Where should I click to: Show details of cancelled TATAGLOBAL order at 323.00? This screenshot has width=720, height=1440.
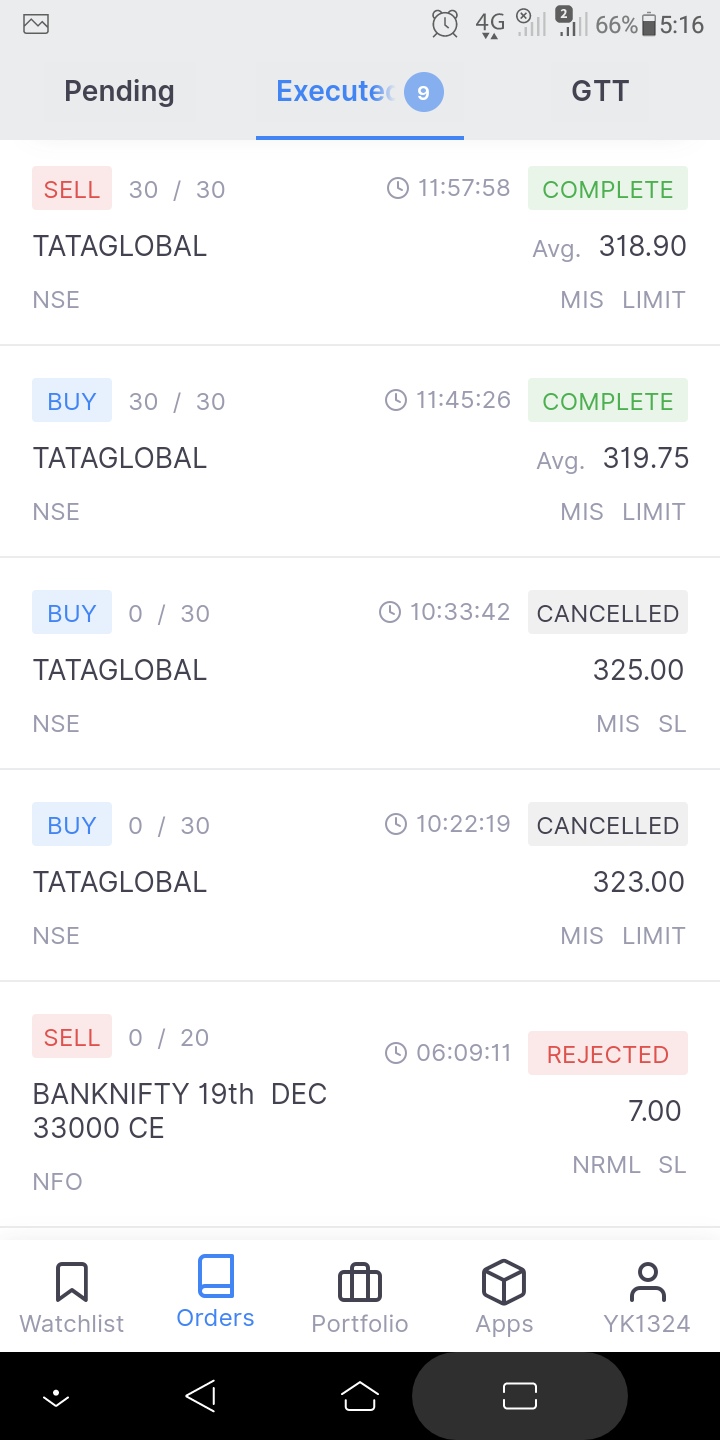pyautogui.click(x=360, y=880)
